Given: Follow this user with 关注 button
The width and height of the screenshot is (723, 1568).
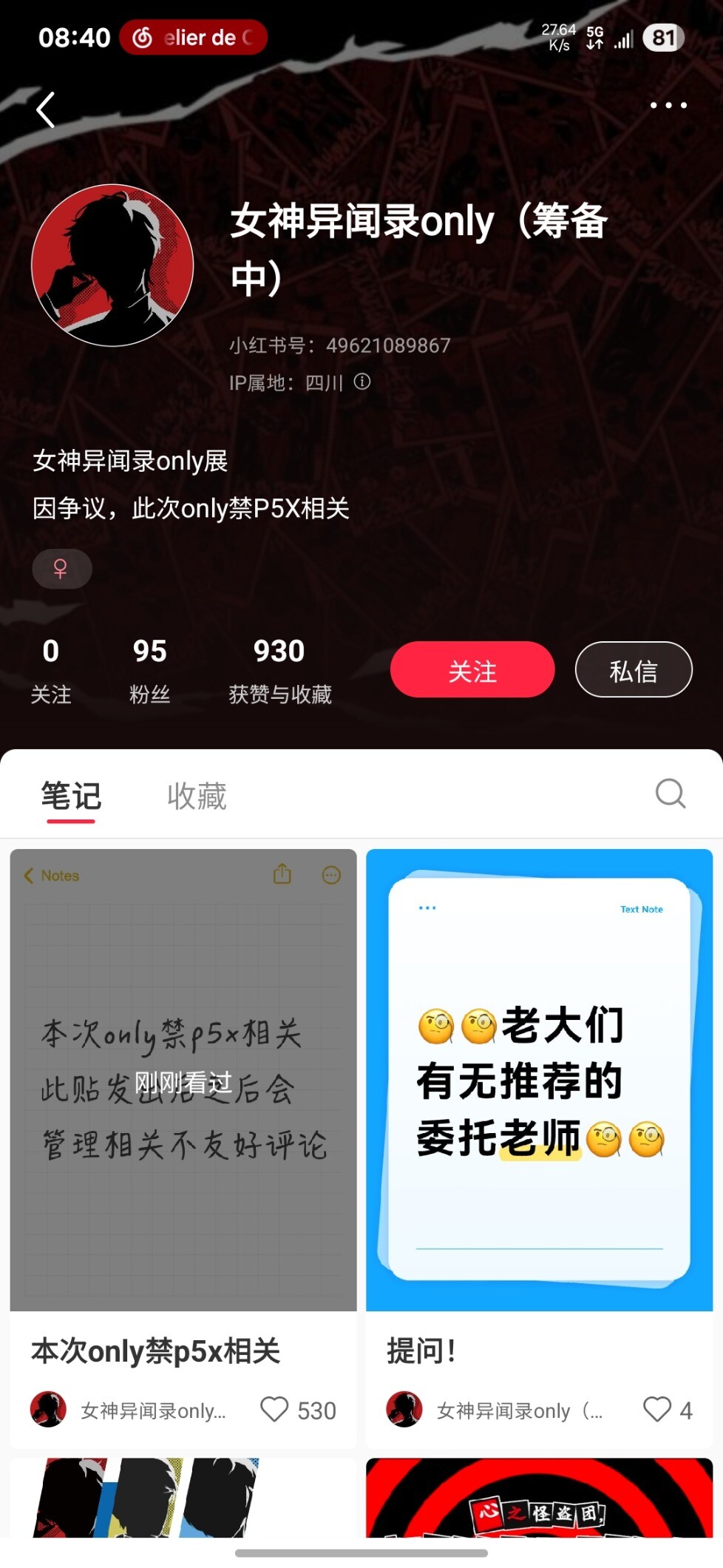Looking at the screenshot, I should coord(472,669).
